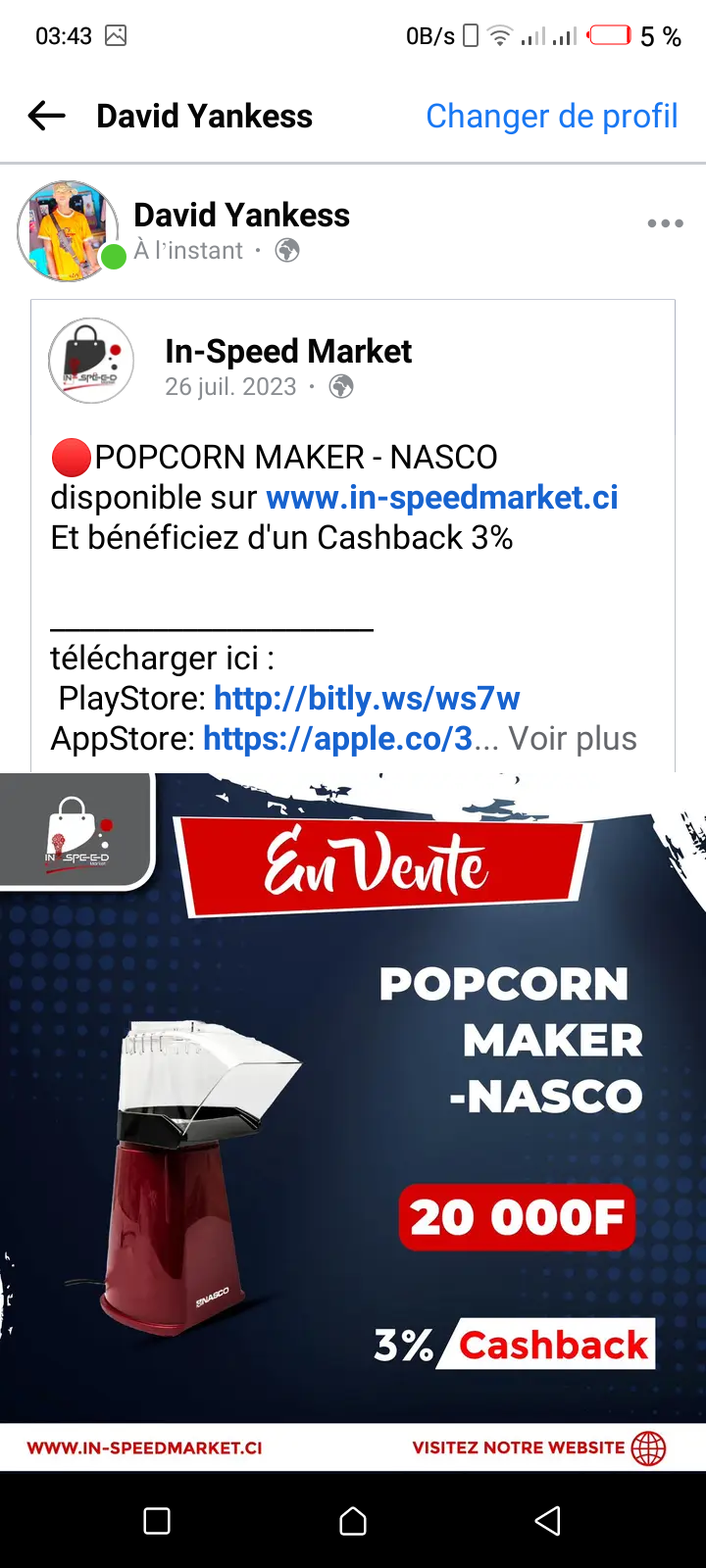Open www.in-speedmarket.ci link

point(441,498)
